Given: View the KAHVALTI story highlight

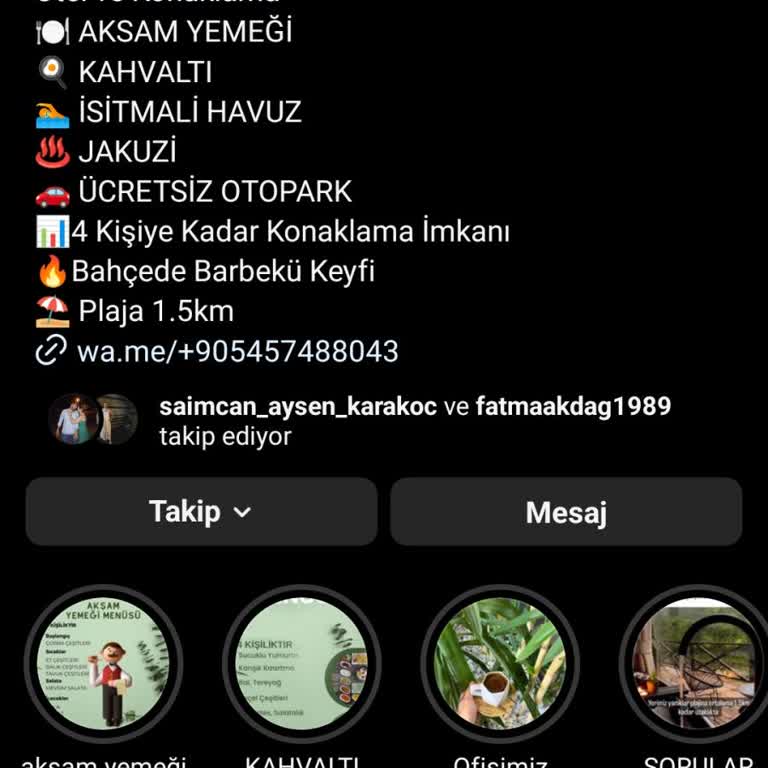Looking at the screenshot, I should [x=301, y=664].
